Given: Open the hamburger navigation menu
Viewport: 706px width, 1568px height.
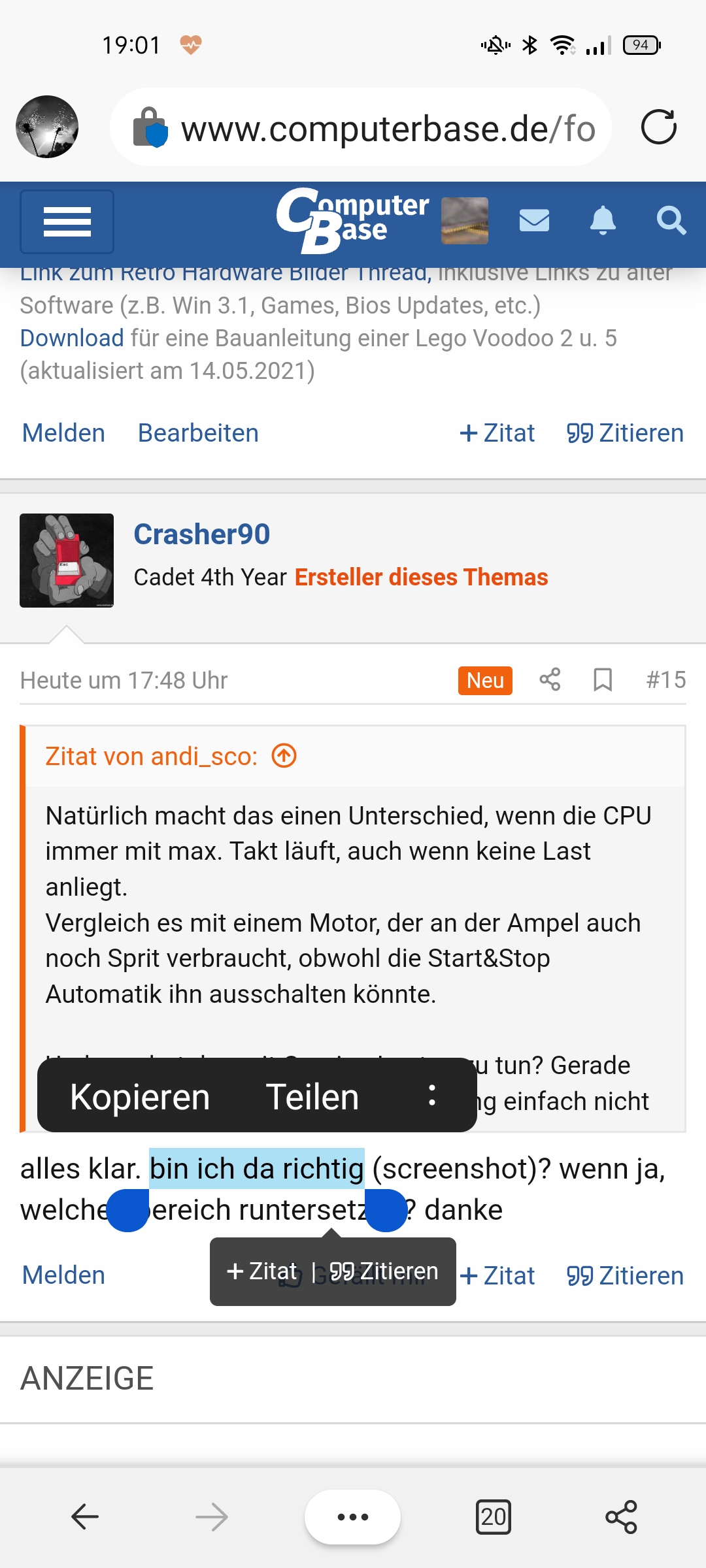Looking at the screenshot, I should click(x=66, y=222).
